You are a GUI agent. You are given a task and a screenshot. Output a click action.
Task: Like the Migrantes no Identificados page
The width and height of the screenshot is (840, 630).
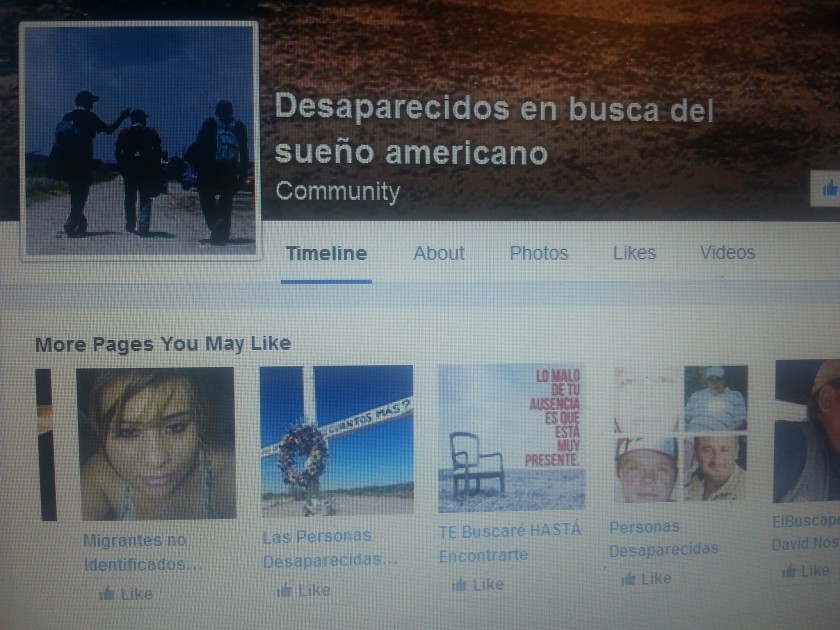(x=126, y=593)
